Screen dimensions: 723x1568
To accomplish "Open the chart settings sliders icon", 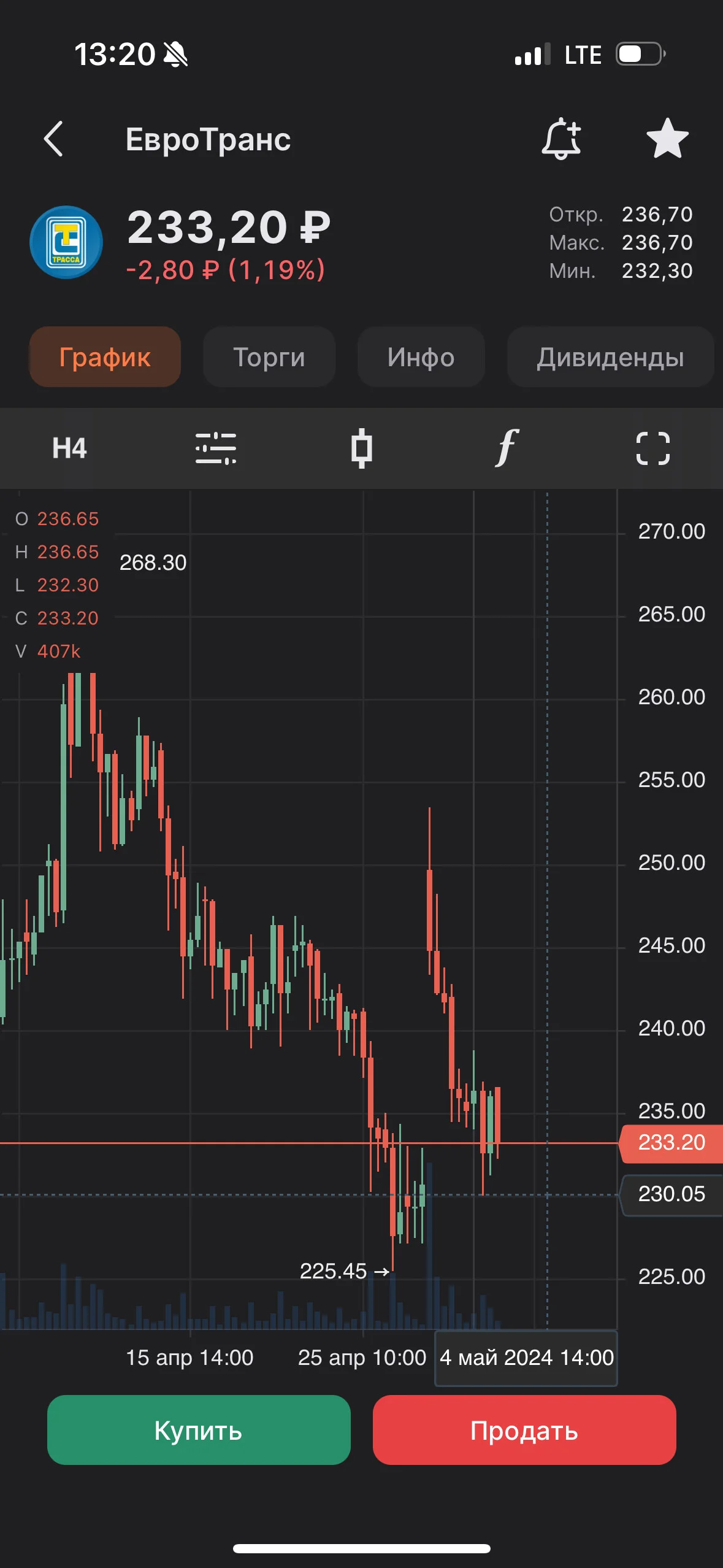I will click(216, 448).
